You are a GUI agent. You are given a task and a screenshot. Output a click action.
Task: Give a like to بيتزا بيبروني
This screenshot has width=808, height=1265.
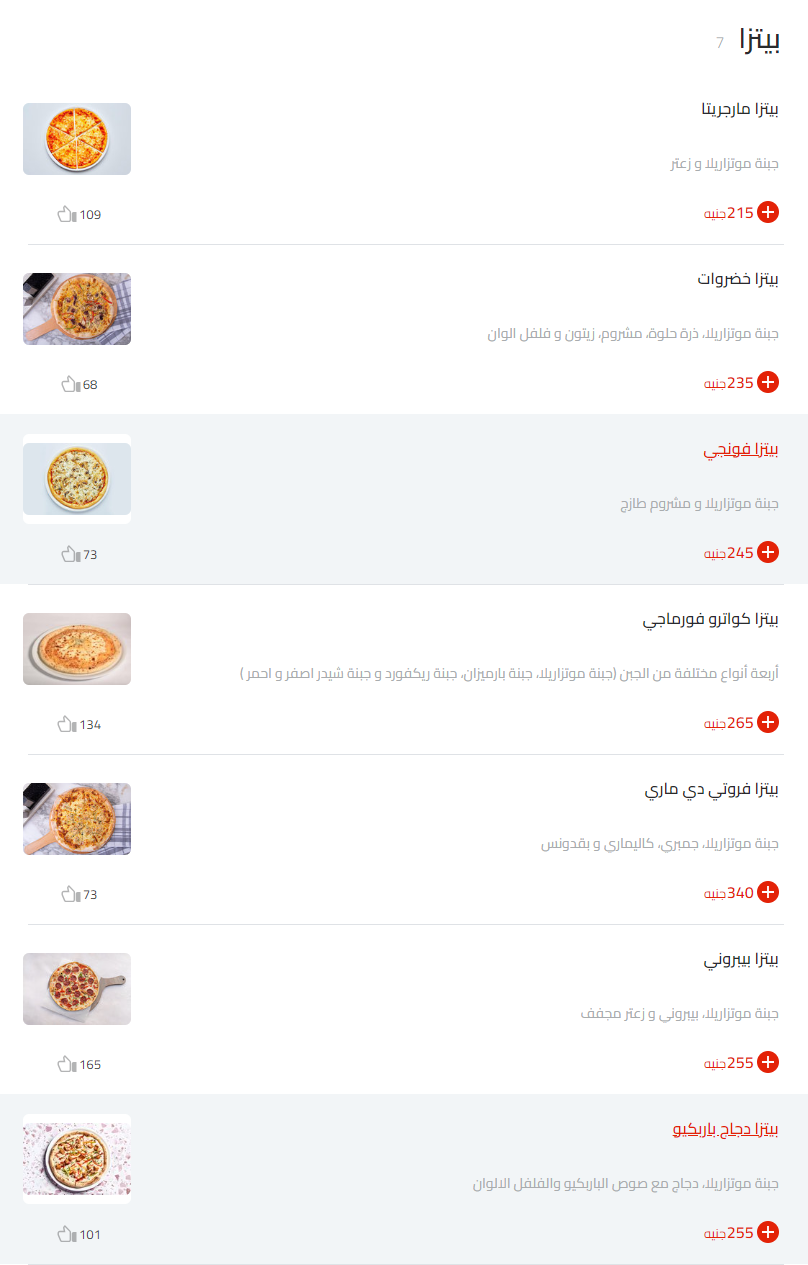click(67, 1064)
